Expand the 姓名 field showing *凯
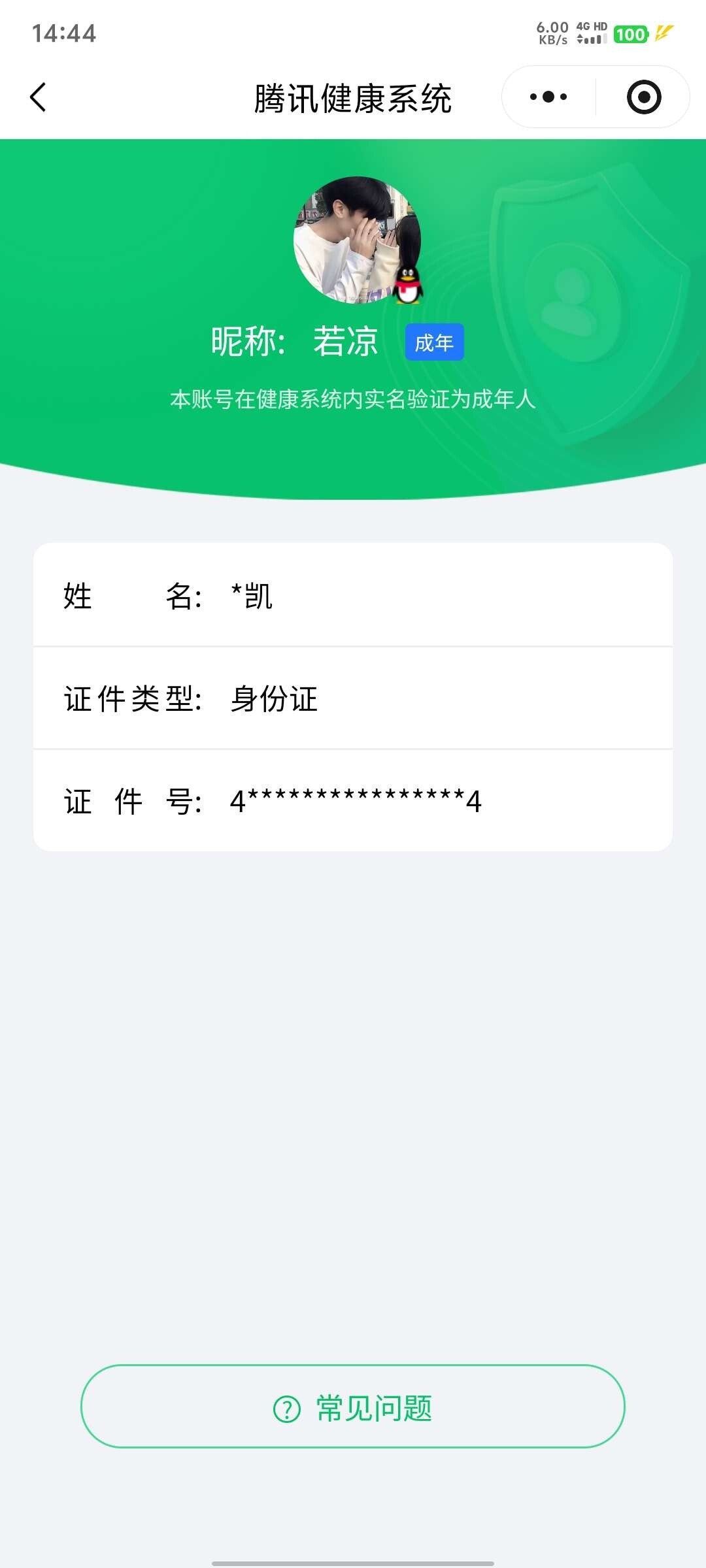Viewport: 706px width, 1568px height. pos(353,596)
